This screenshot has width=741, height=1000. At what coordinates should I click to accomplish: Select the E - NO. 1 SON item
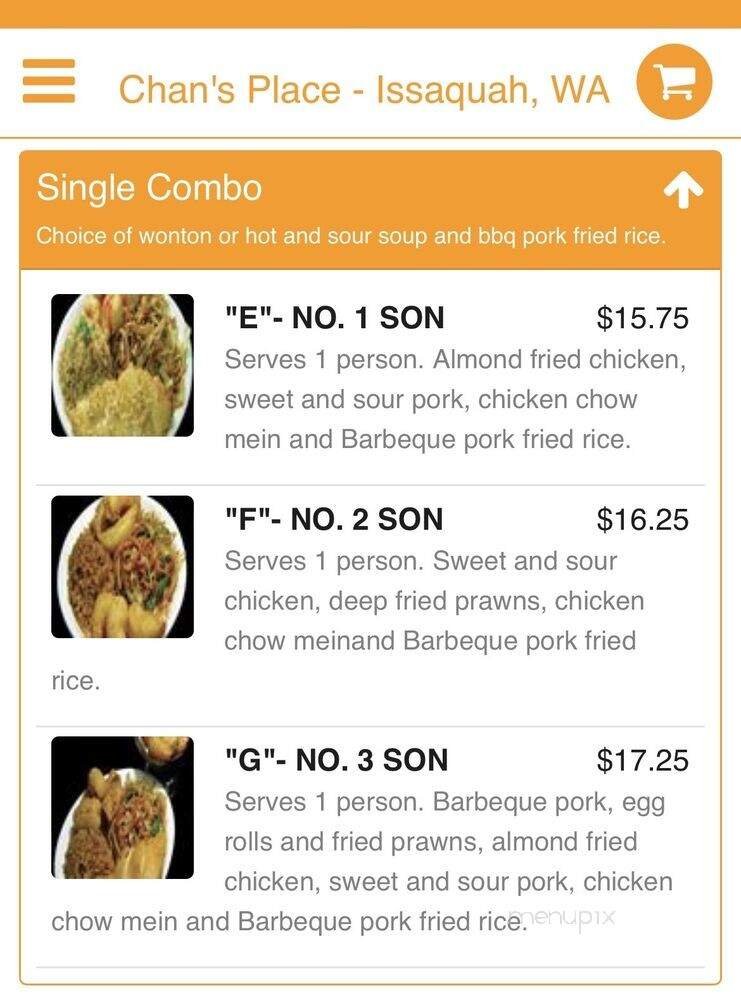tap(334, 316)
